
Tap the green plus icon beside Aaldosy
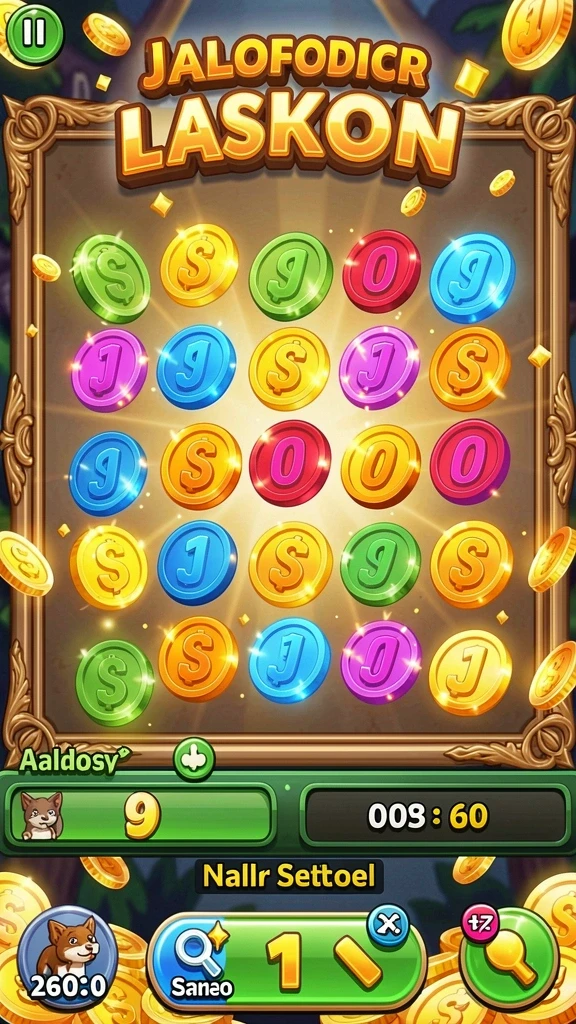(x=194, y=761)
